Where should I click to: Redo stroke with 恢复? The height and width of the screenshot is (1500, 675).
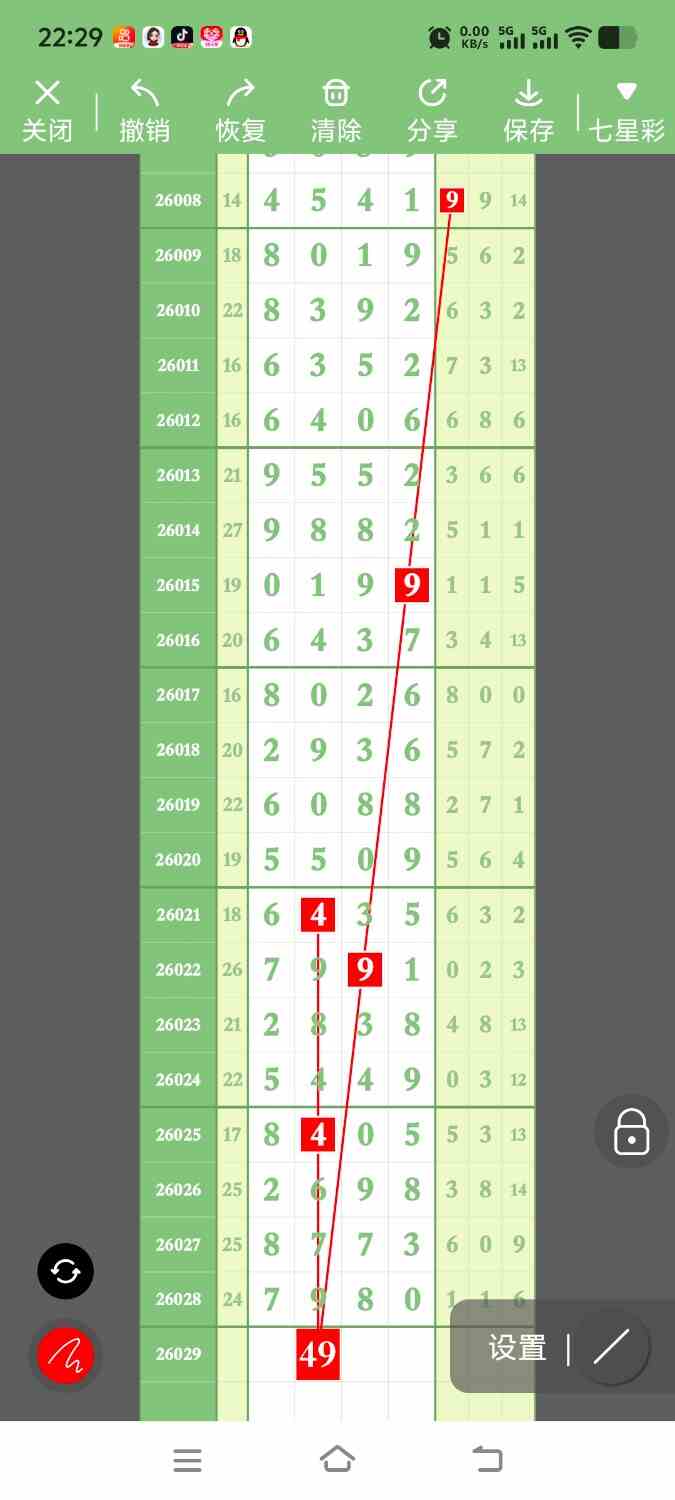(240, 111)
